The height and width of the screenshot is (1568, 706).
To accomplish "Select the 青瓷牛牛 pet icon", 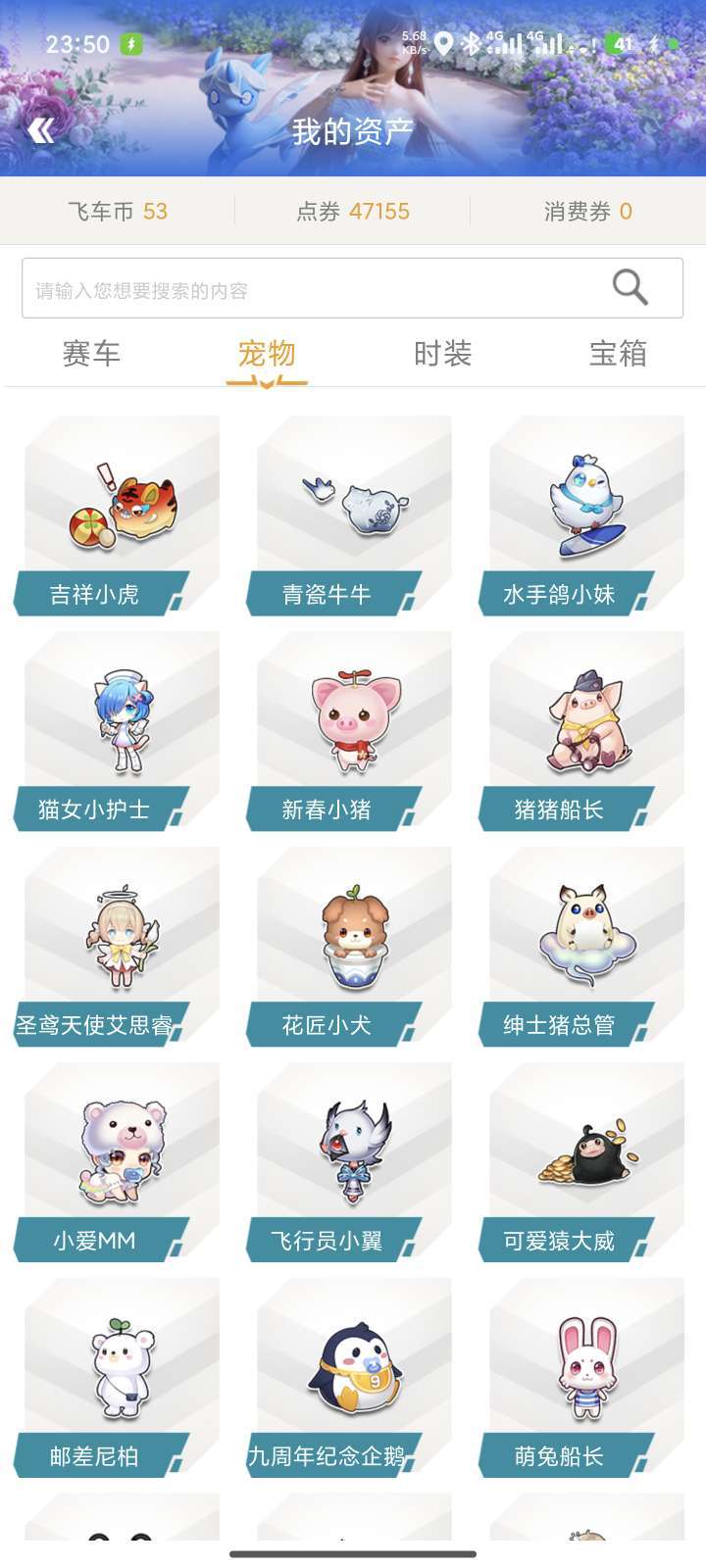I will tap(352, 510).
